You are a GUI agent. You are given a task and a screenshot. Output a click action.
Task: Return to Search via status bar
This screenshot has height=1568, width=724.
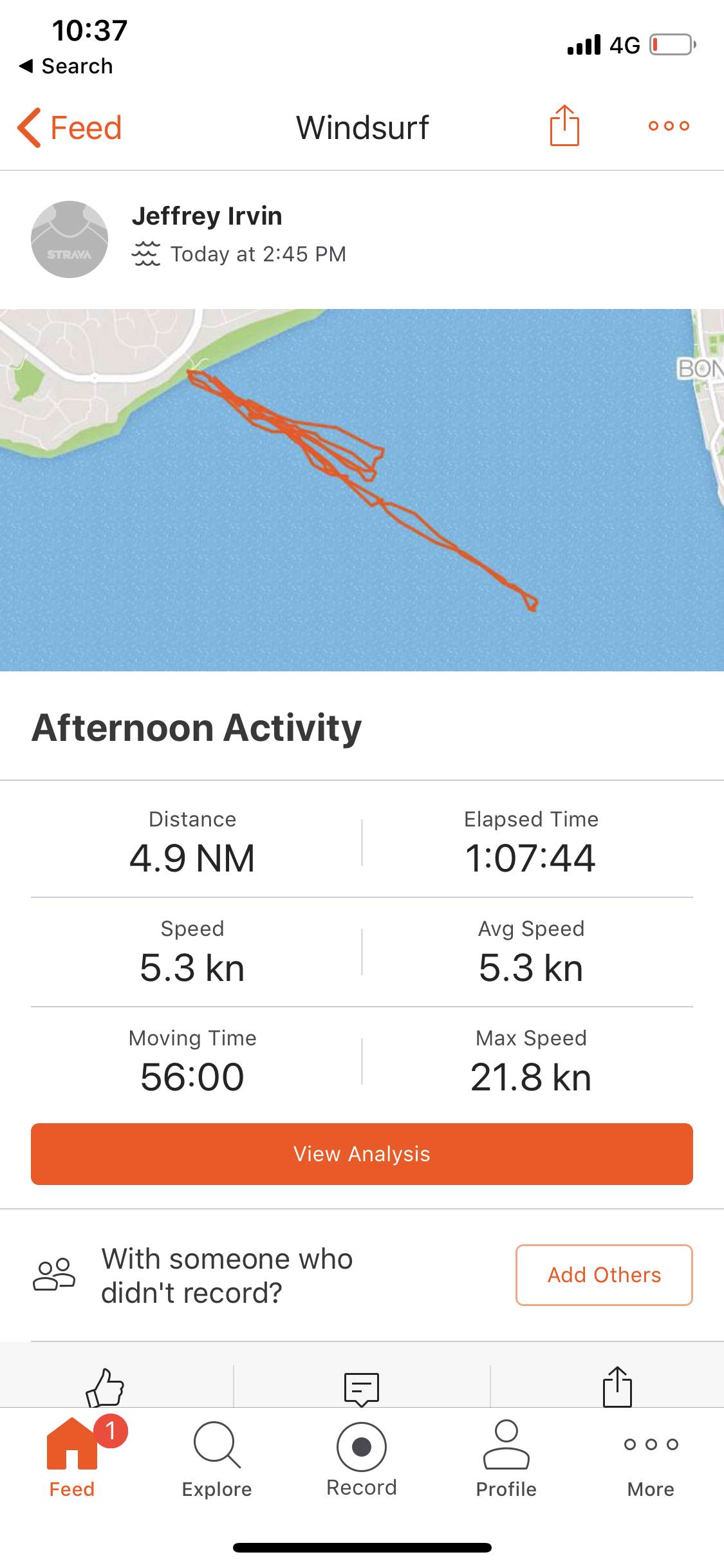(x=66, y=66)
